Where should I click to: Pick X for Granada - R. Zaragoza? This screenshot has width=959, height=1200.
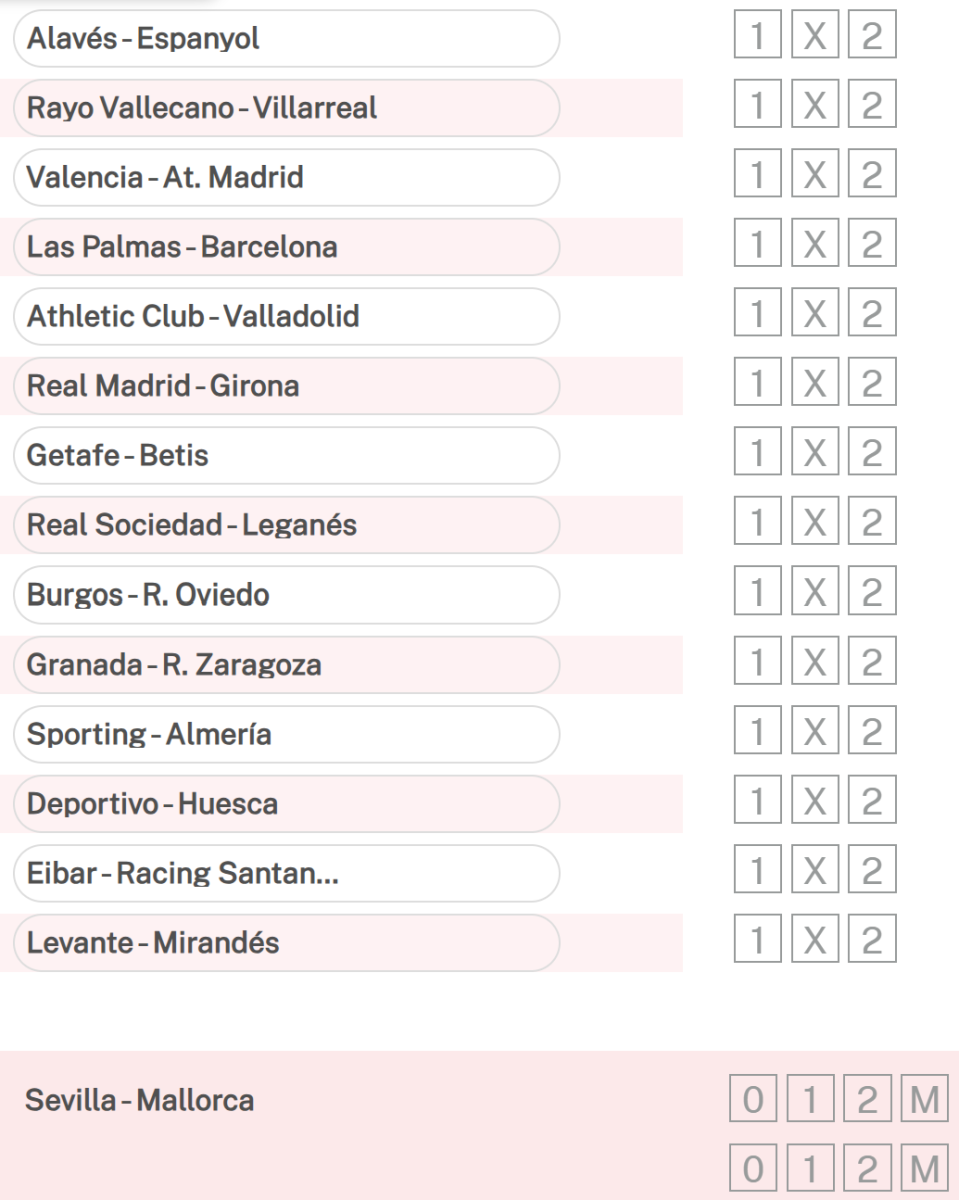click(815, 663)
